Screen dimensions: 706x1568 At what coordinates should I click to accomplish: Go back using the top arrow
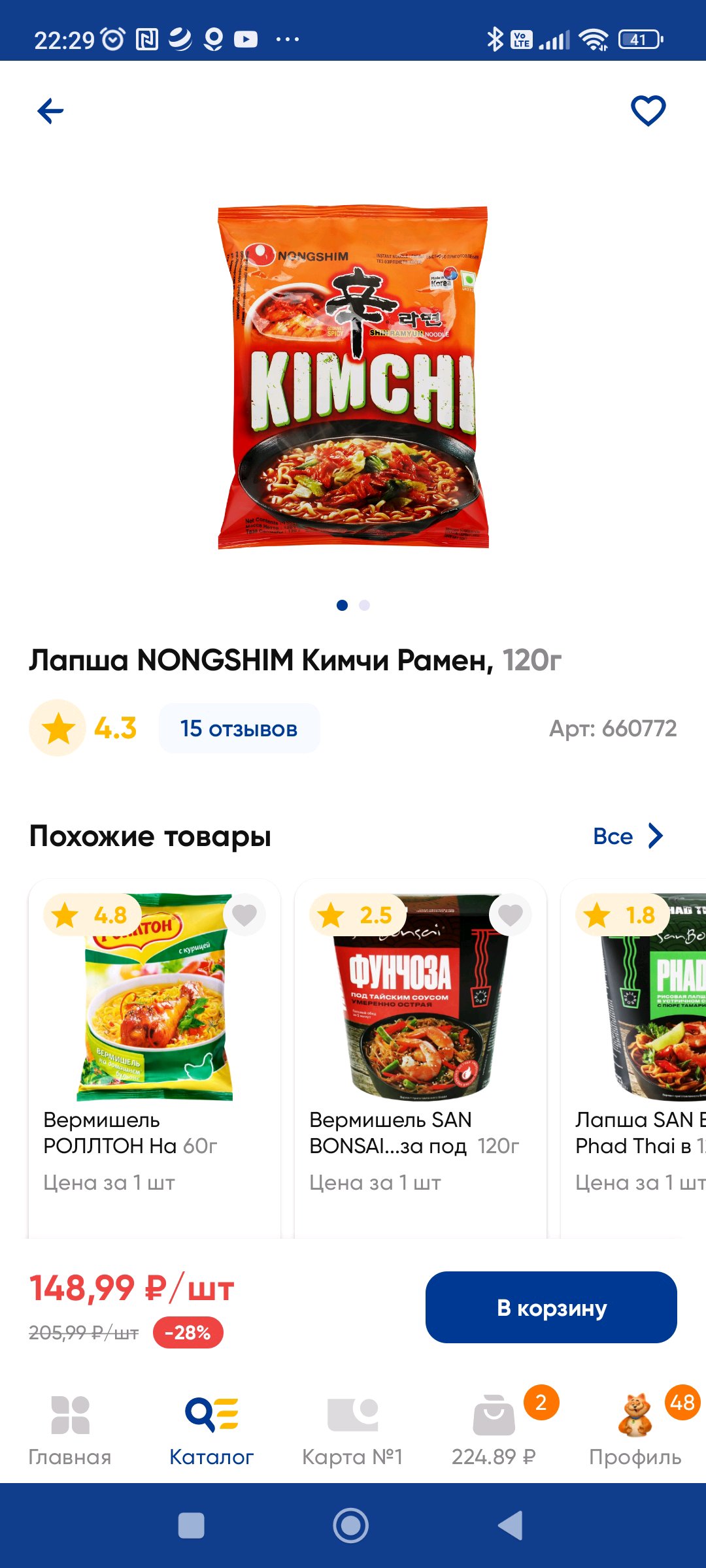tap(50, 111)
